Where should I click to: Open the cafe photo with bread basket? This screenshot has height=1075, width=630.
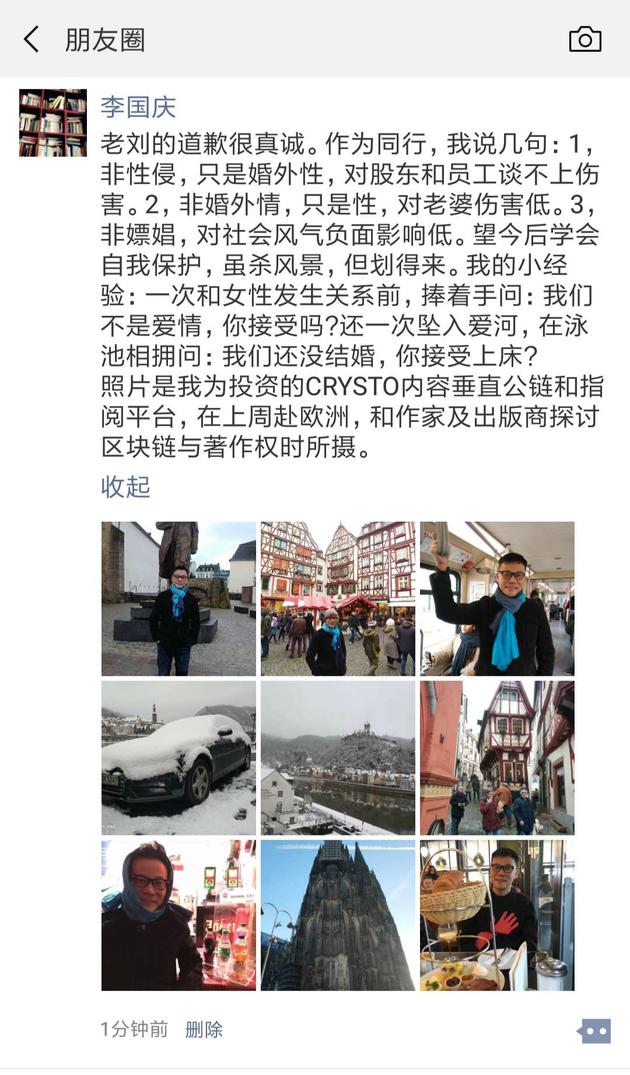497,915
